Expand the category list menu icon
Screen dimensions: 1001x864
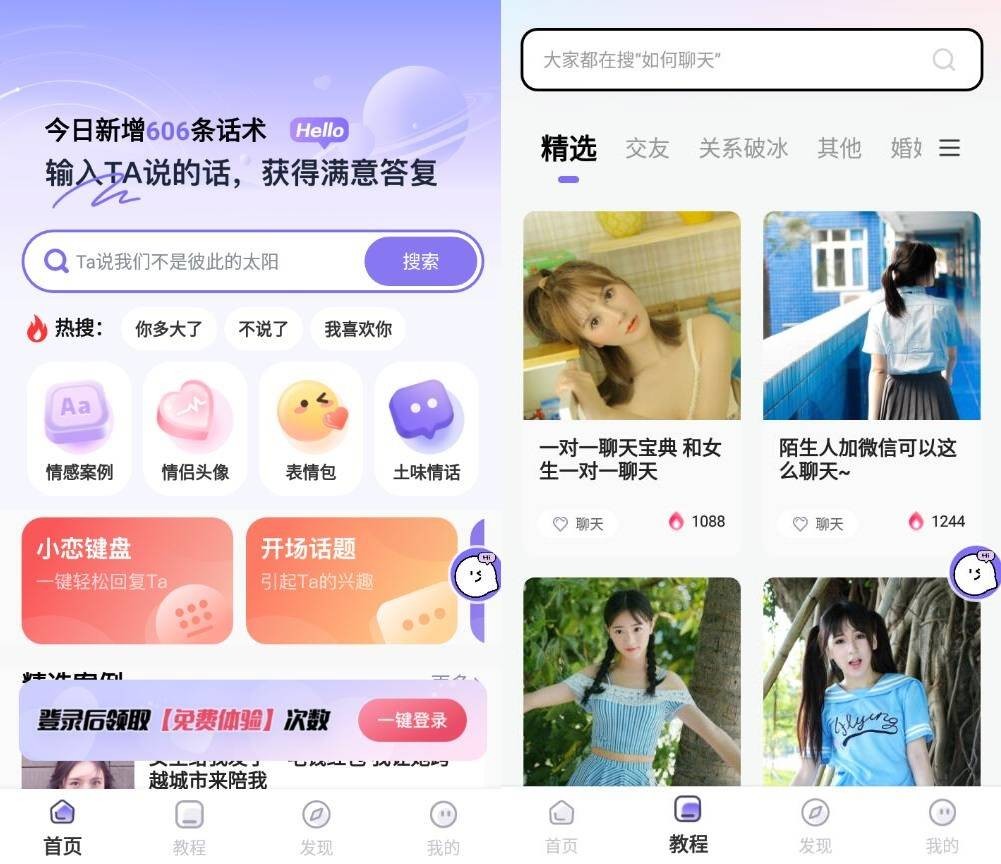(949, 149)
